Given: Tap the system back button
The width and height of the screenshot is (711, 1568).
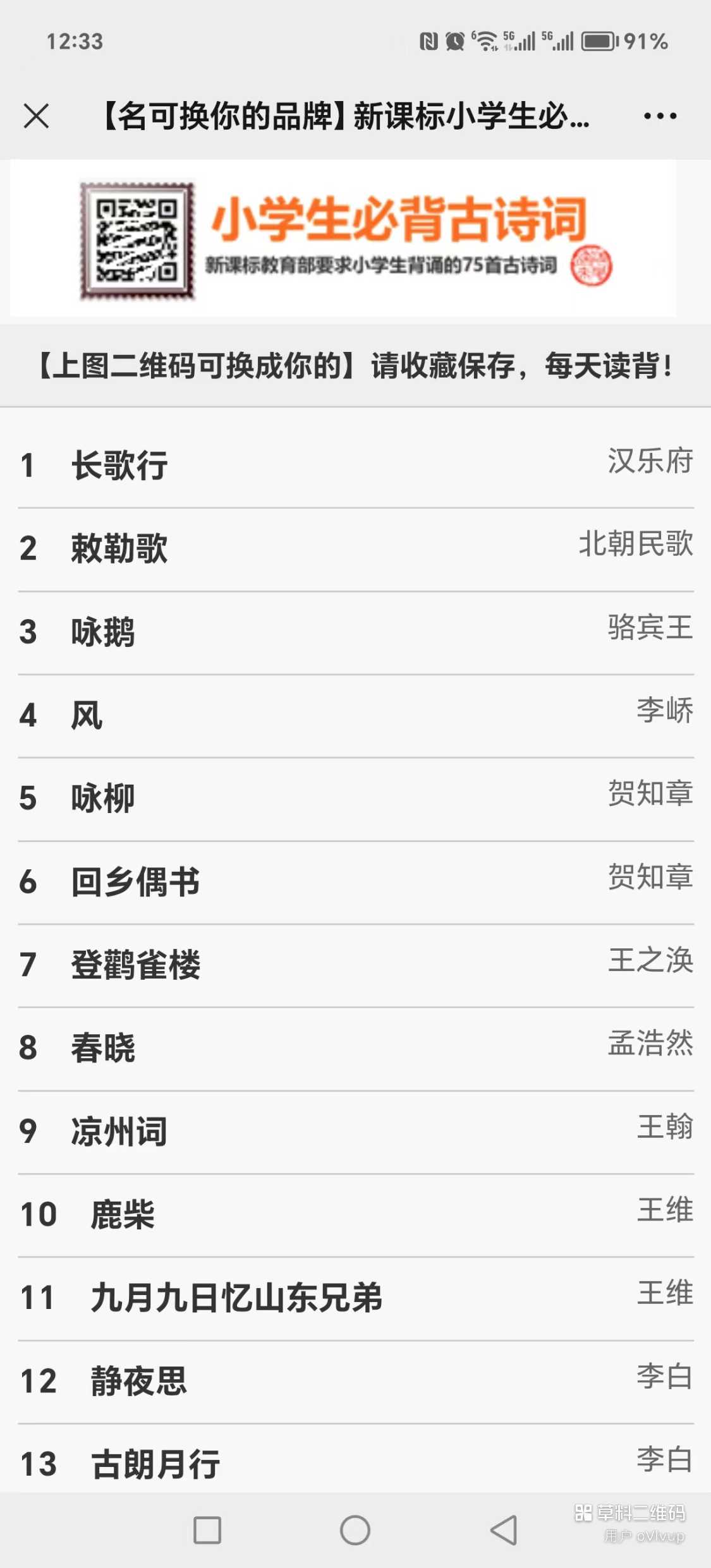Looking at the screenshot, I should pos(504,1530).
